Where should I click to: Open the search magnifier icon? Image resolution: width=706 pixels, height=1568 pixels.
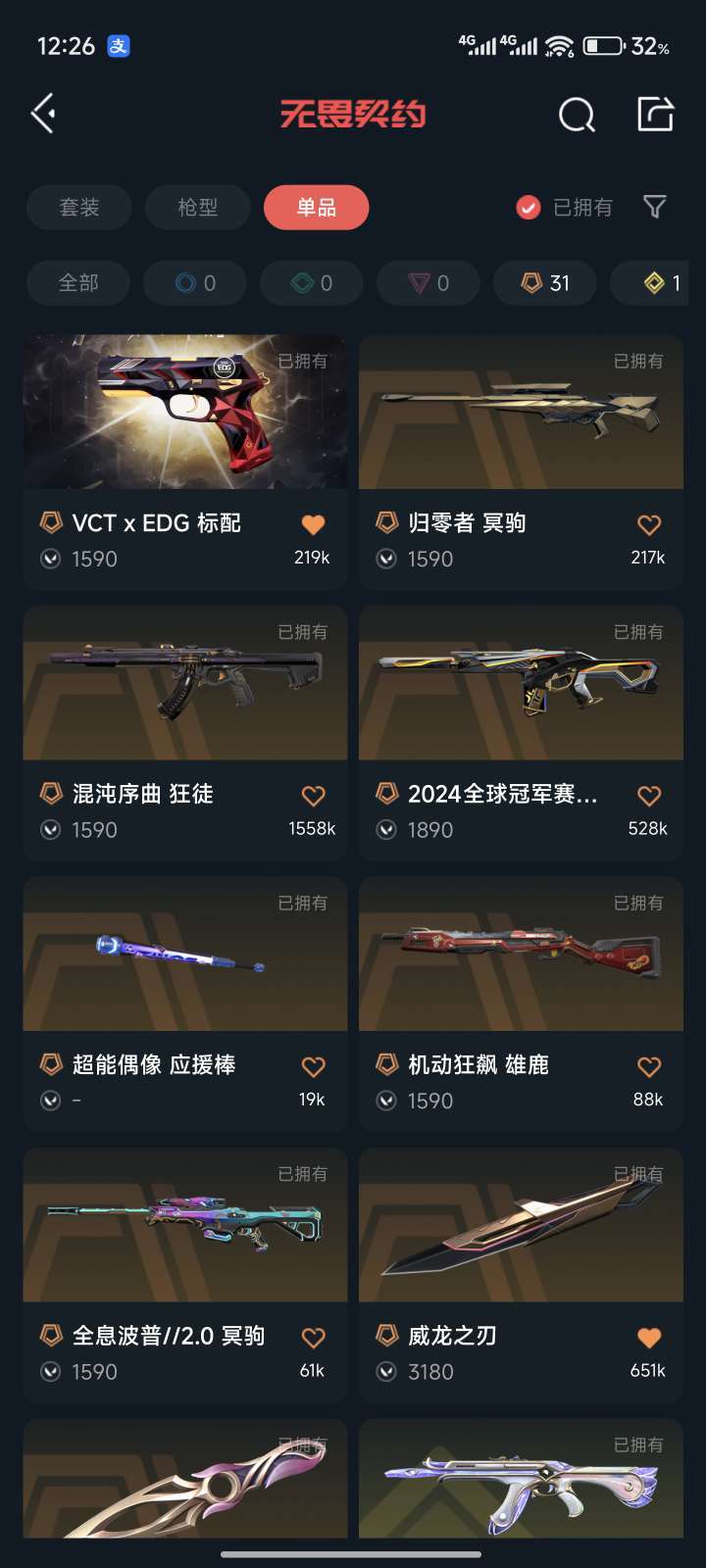click(x=577, y=115)
